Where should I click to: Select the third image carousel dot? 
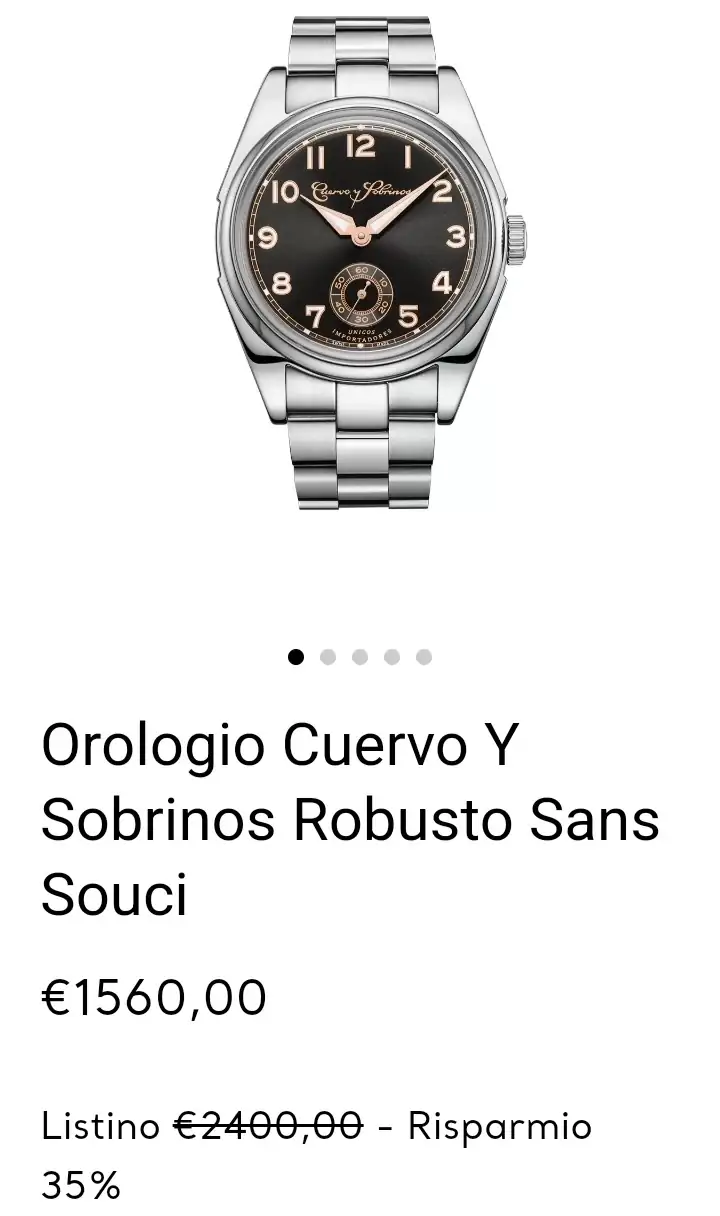pyautogui.click(x=360, y=657)
